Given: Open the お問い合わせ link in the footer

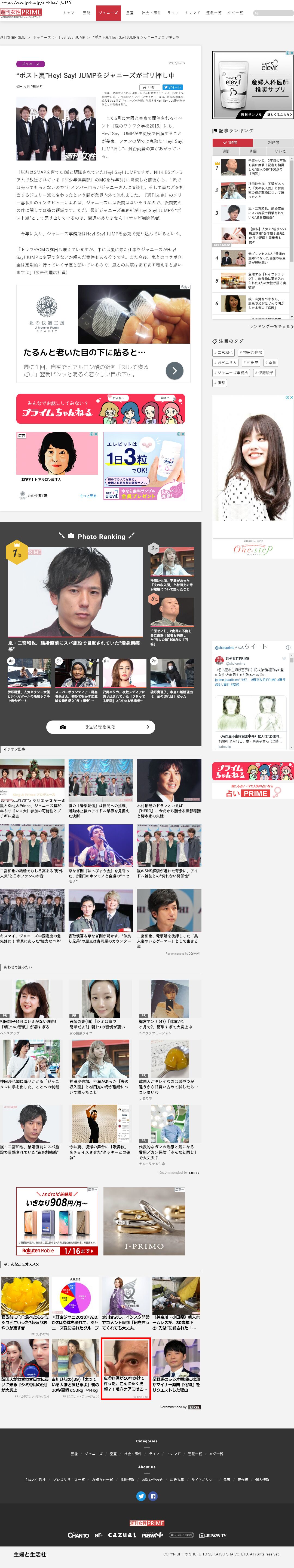Looking at the screenshot, I should pyautogui.click(x=152, y=1479).
